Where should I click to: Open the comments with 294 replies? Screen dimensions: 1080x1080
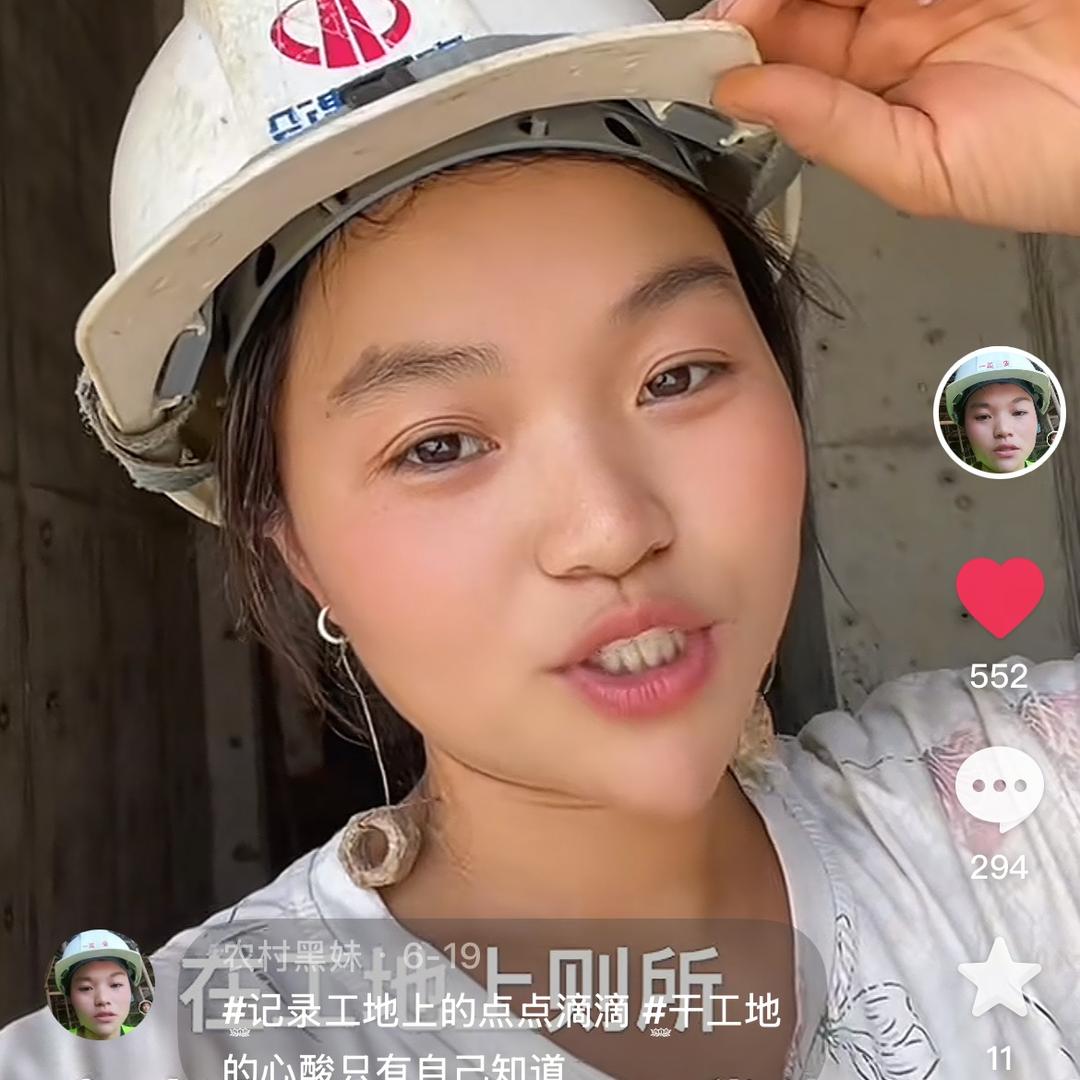pos(999,788)
